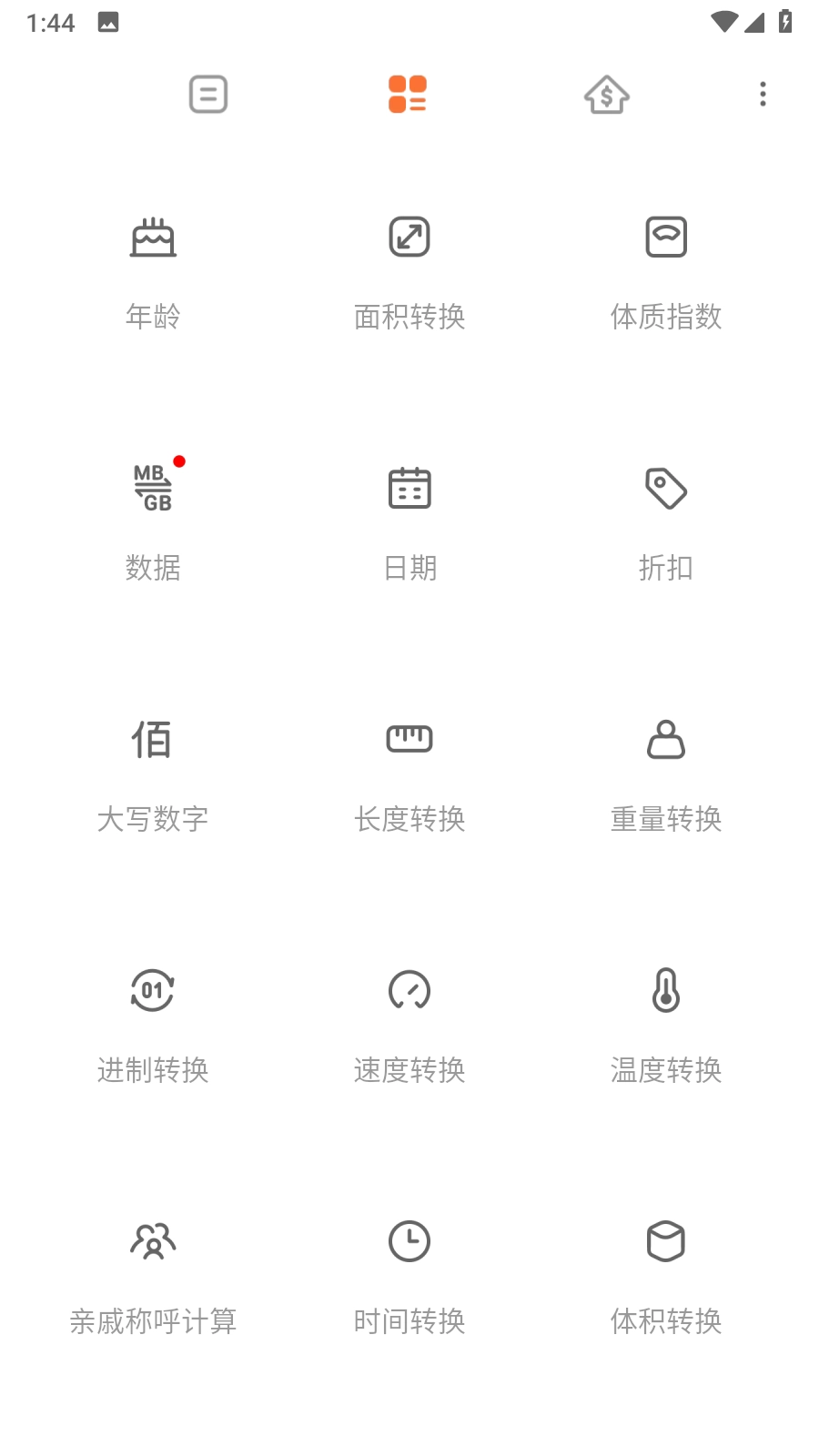Open the overflow menu
The width and height of the screenshot is (819, 1456).
coord(763,95)
